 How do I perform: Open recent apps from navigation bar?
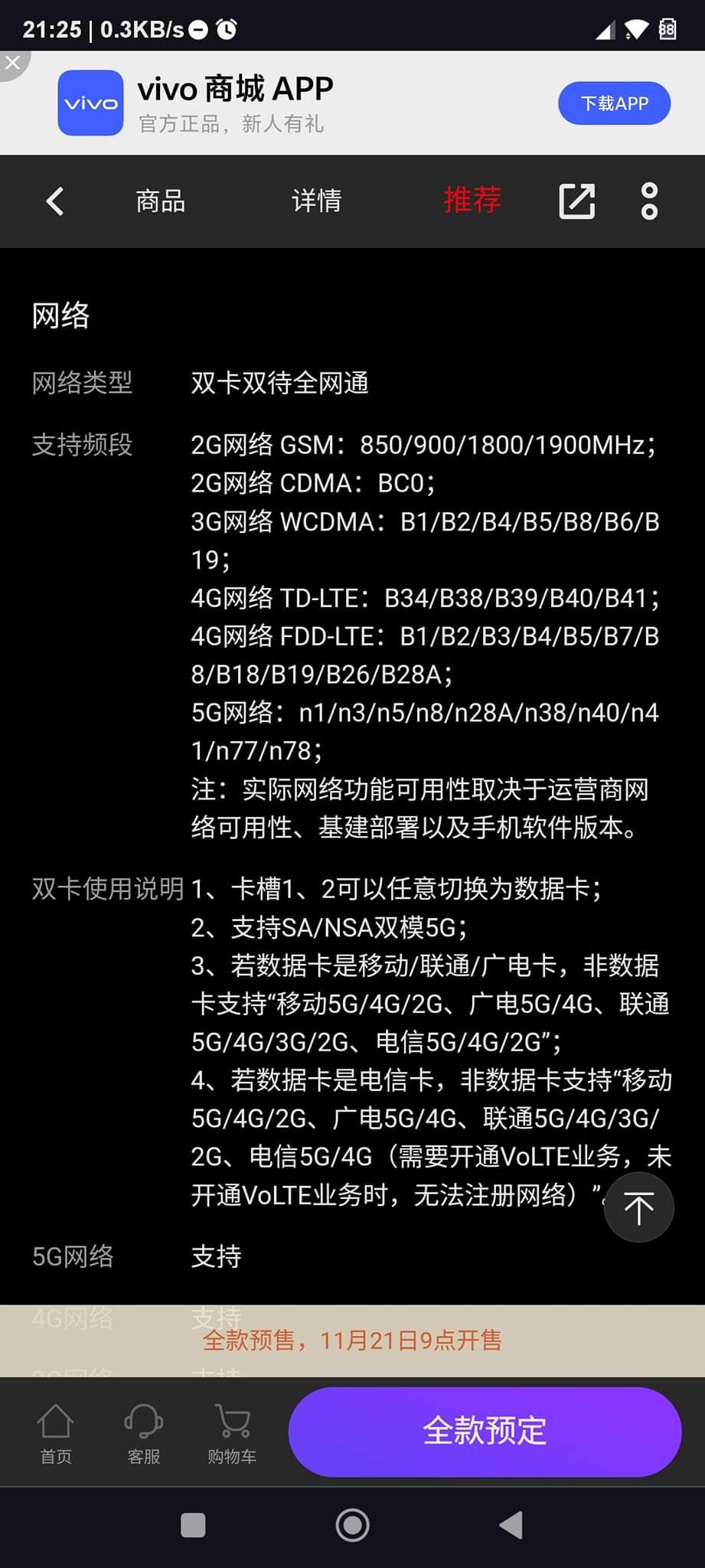pyautogui.click(x=193, y=1525)
